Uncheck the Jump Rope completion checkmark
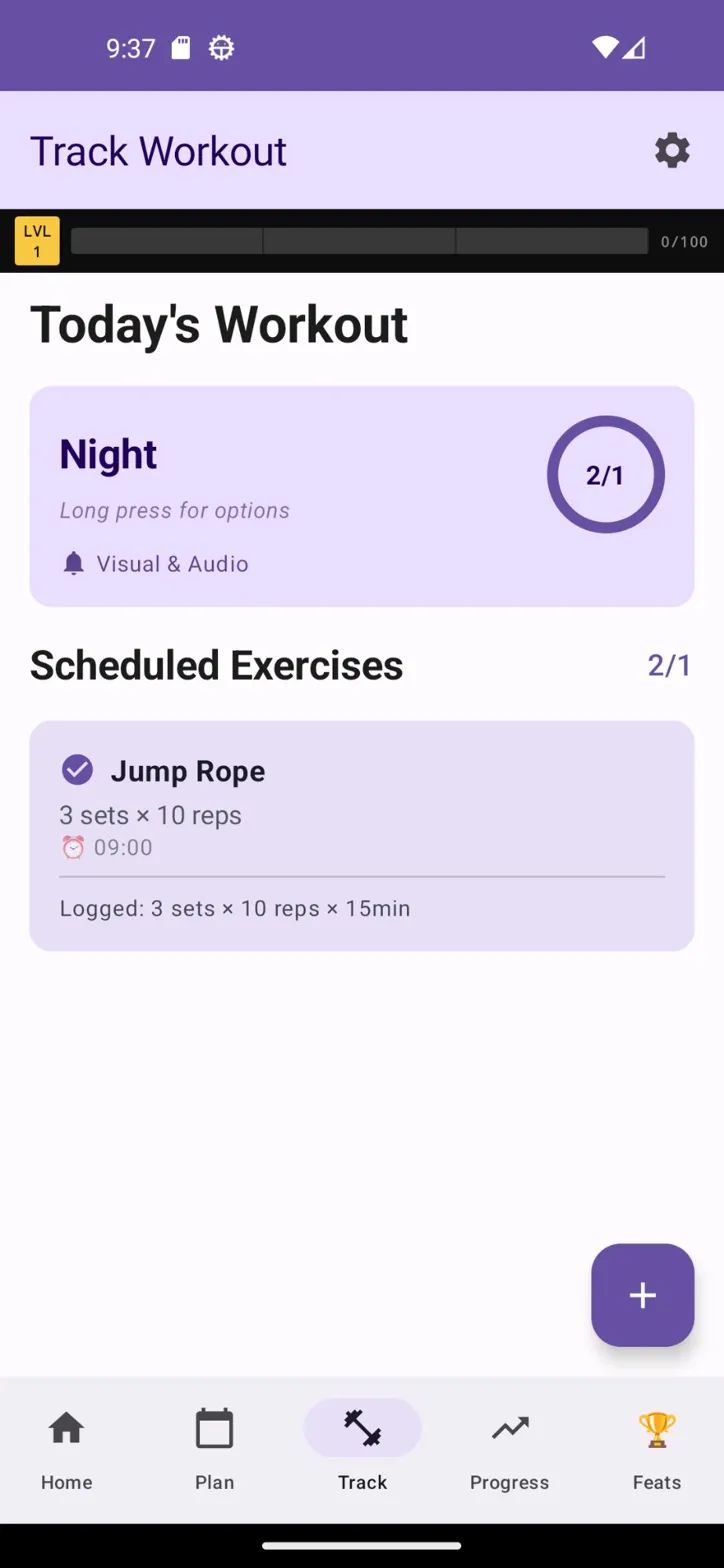Viewport: 724px width, 1568px height. [x=77, y=770]
